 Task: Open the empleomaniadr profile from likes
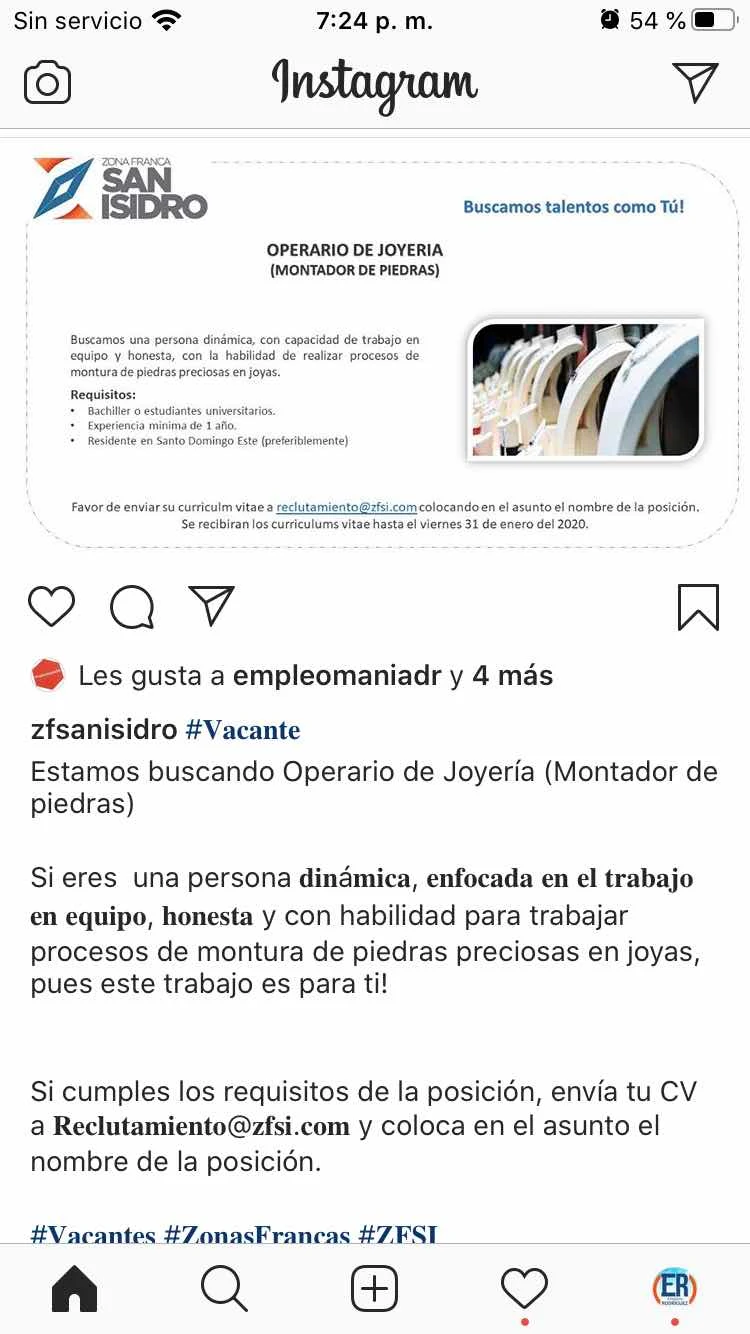[x=336, y=676]
